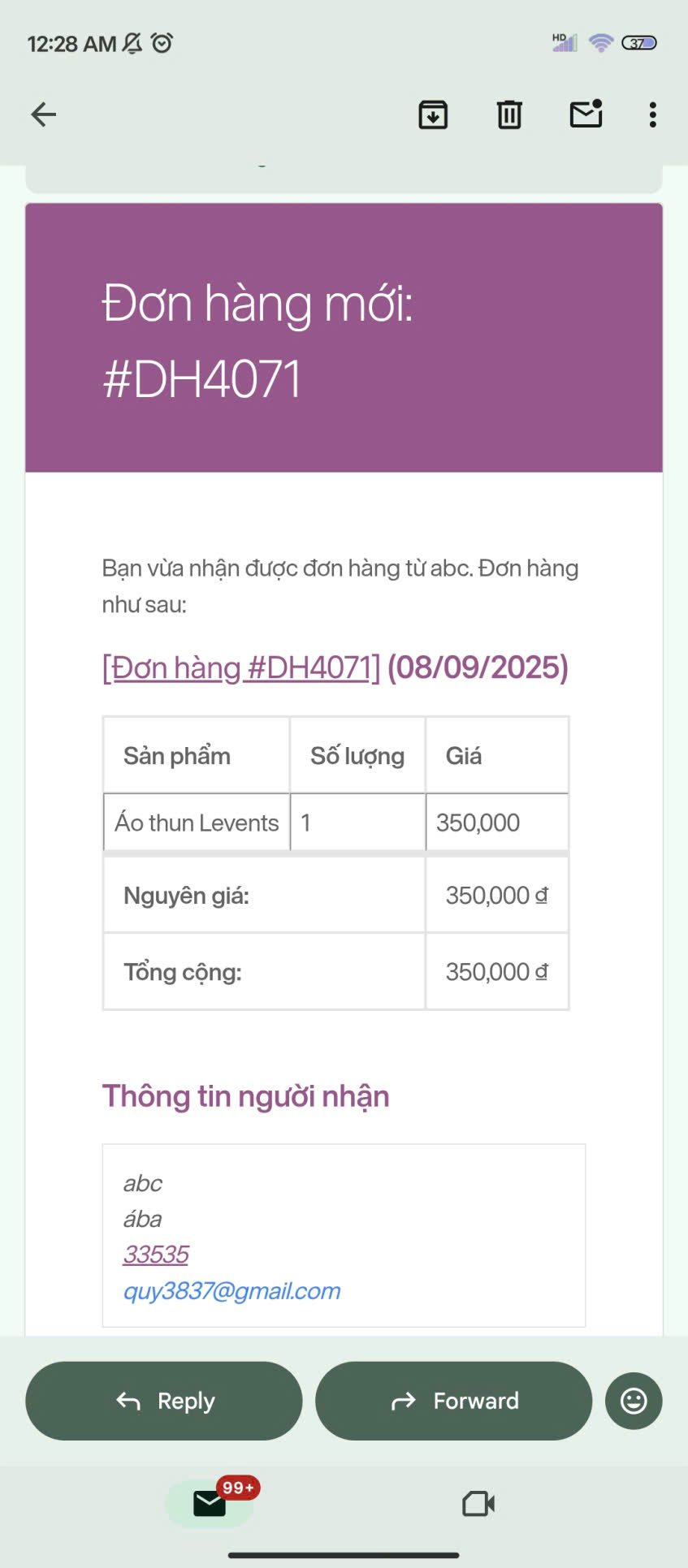Switch to the Meet video tab
The height and width of the screenshot is (1568, 688).
478,1504
